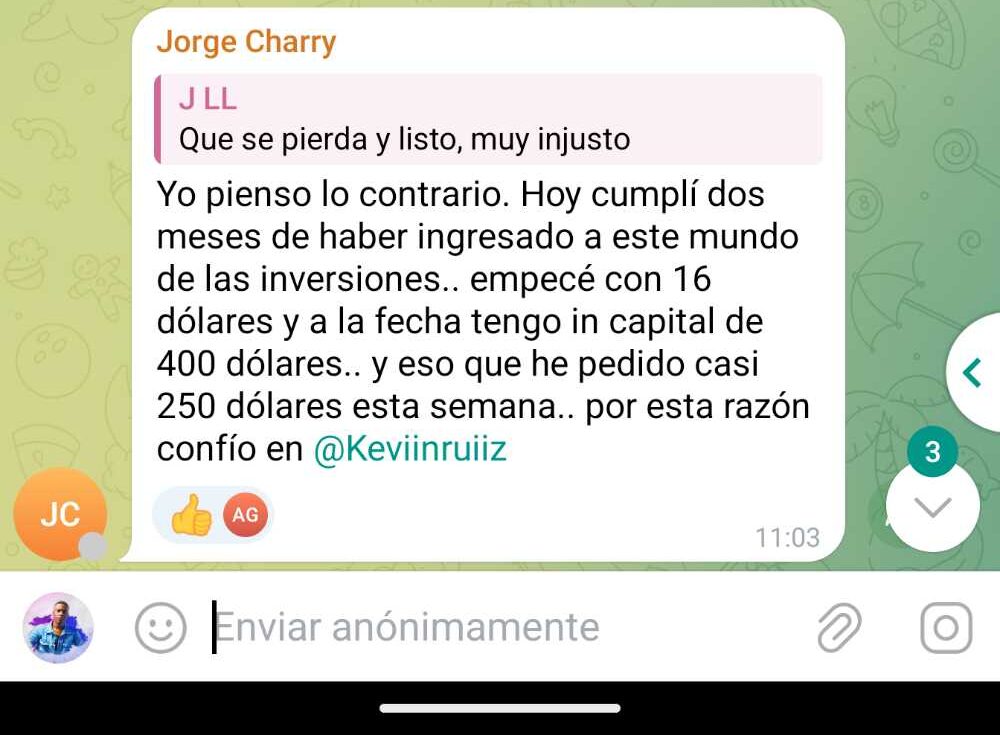Open Jorge Charry's profile from sender name
Viewport: 1000px width, 735px height.
246,43
